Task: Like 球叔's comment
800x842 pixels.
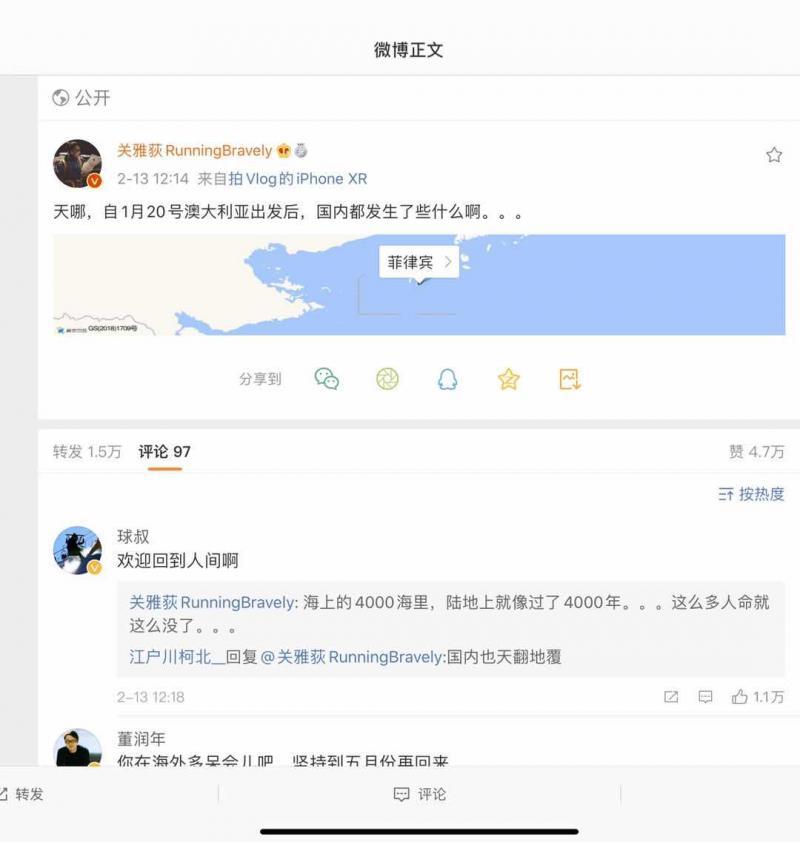Action: click(x=757, y=697)
